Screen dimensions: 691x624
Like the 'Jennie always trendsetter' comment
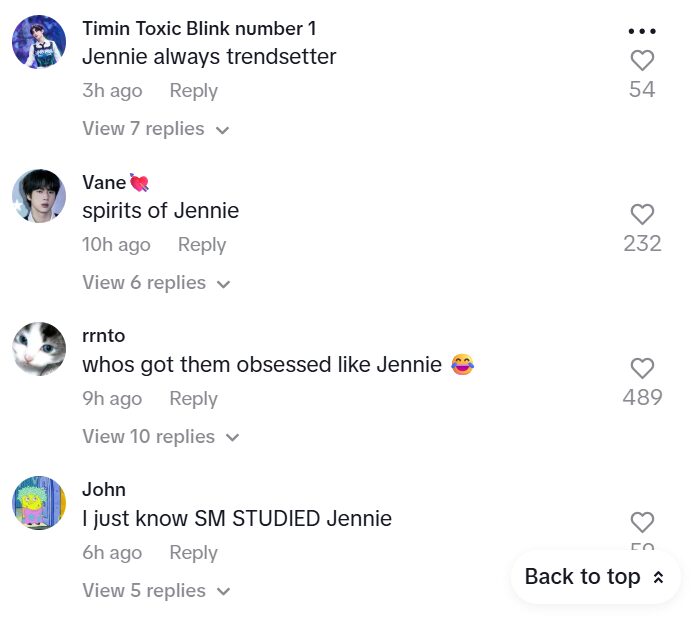[642, 61]
